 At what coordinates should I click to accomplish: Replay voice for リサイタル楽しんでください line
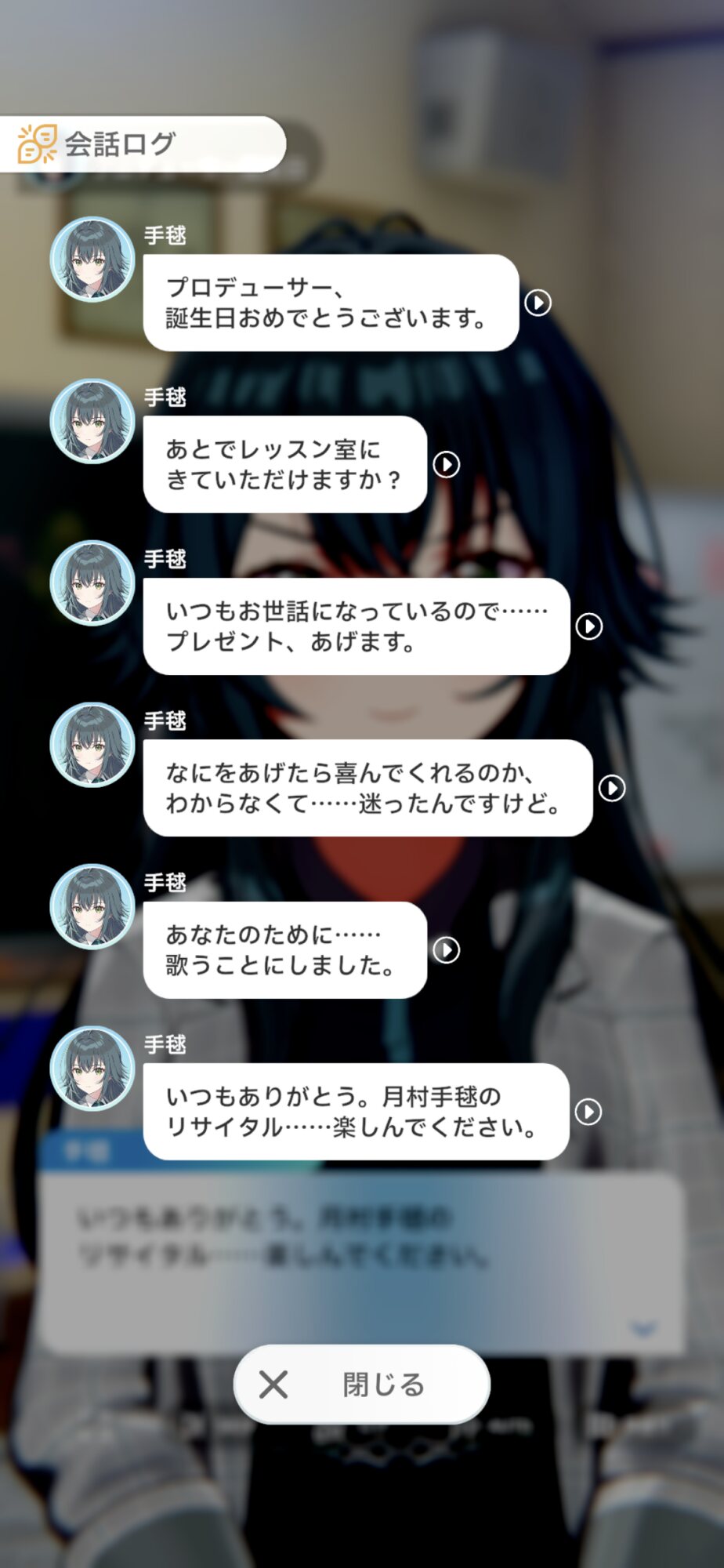pyautogui.click(x=588, y=1112)
